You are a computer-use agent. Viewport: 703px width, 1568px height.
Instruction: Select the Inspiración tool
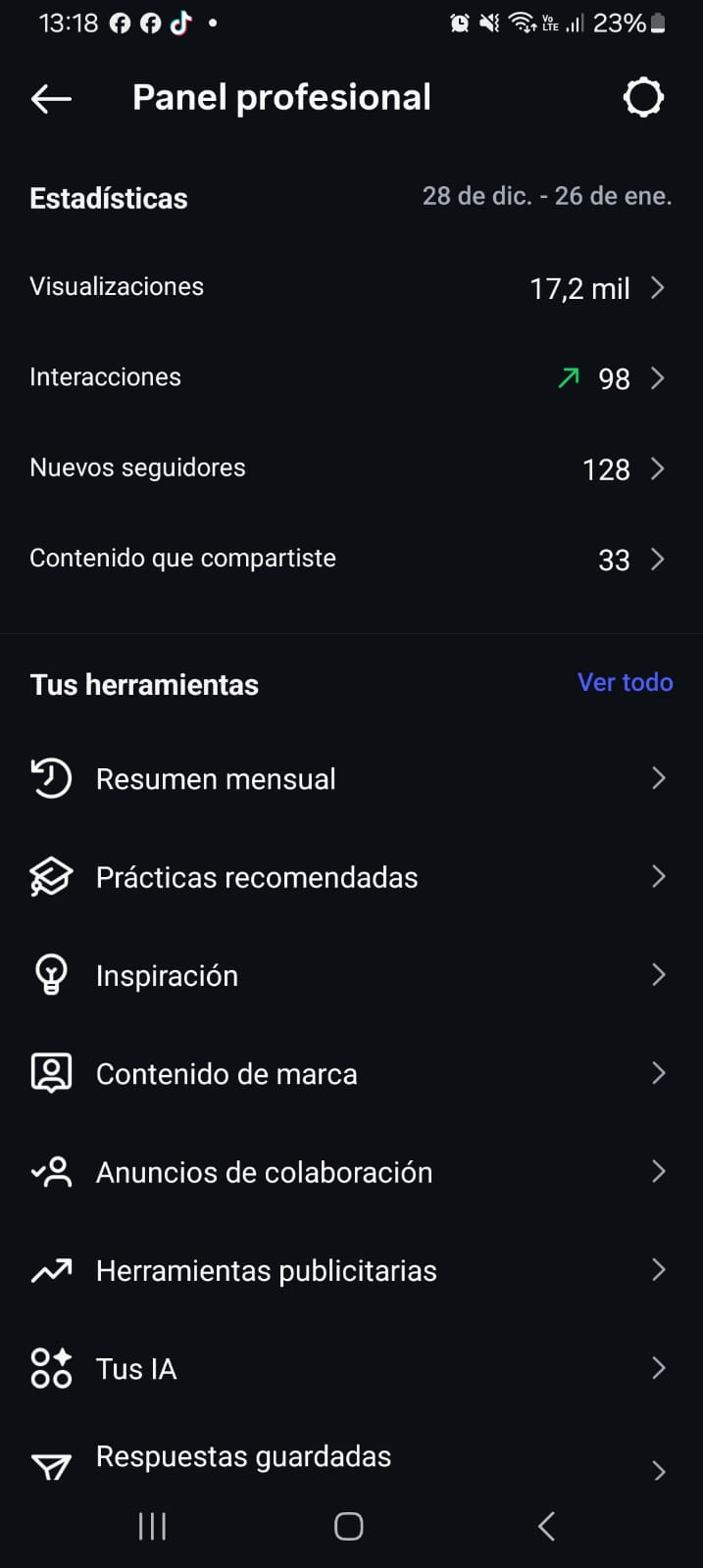[x=351, y=975]
